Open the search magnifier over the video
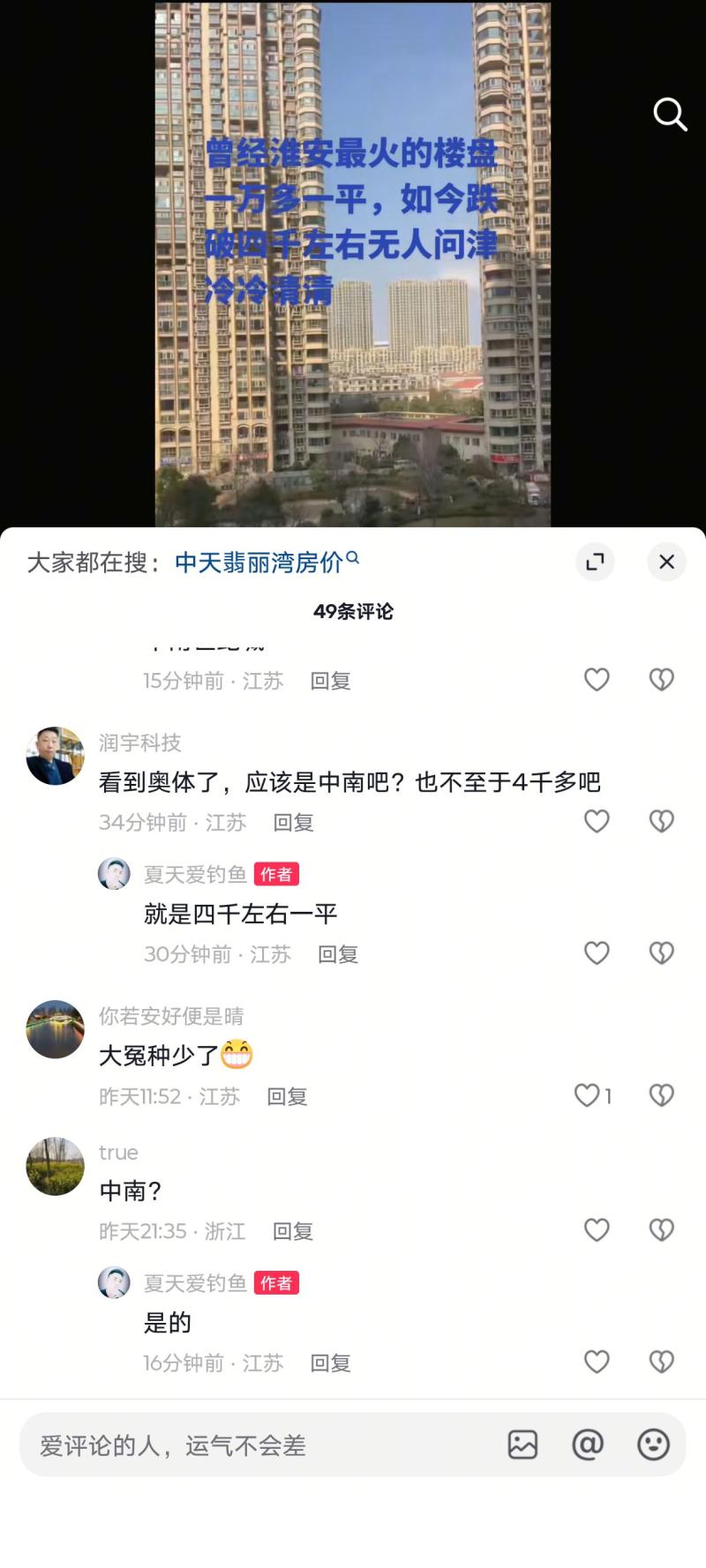The height and width of the screenshot is (1568, 706). [x=670, y=114]
